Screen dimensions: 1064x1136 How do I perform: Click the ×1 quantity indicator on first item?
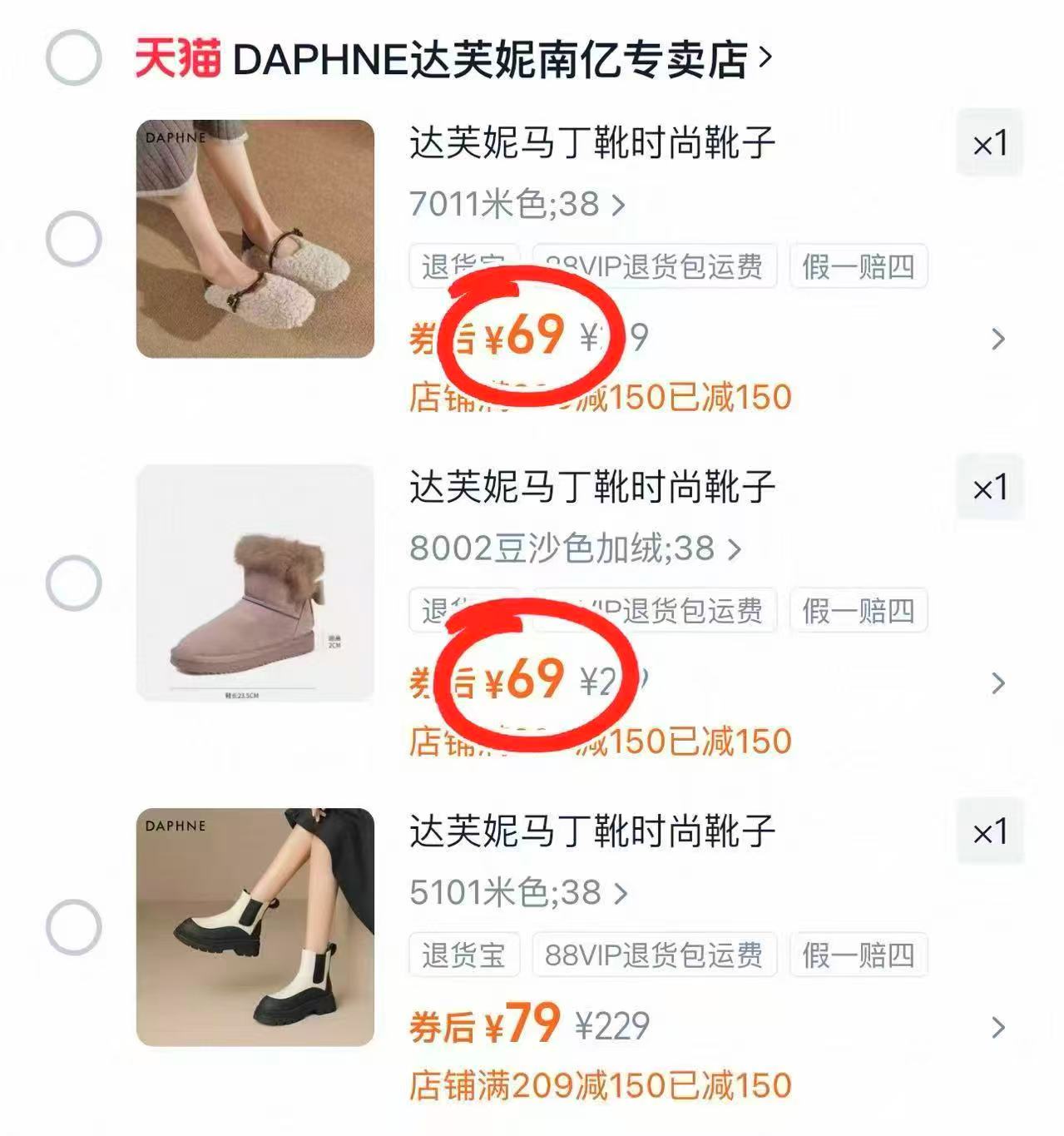990,143
